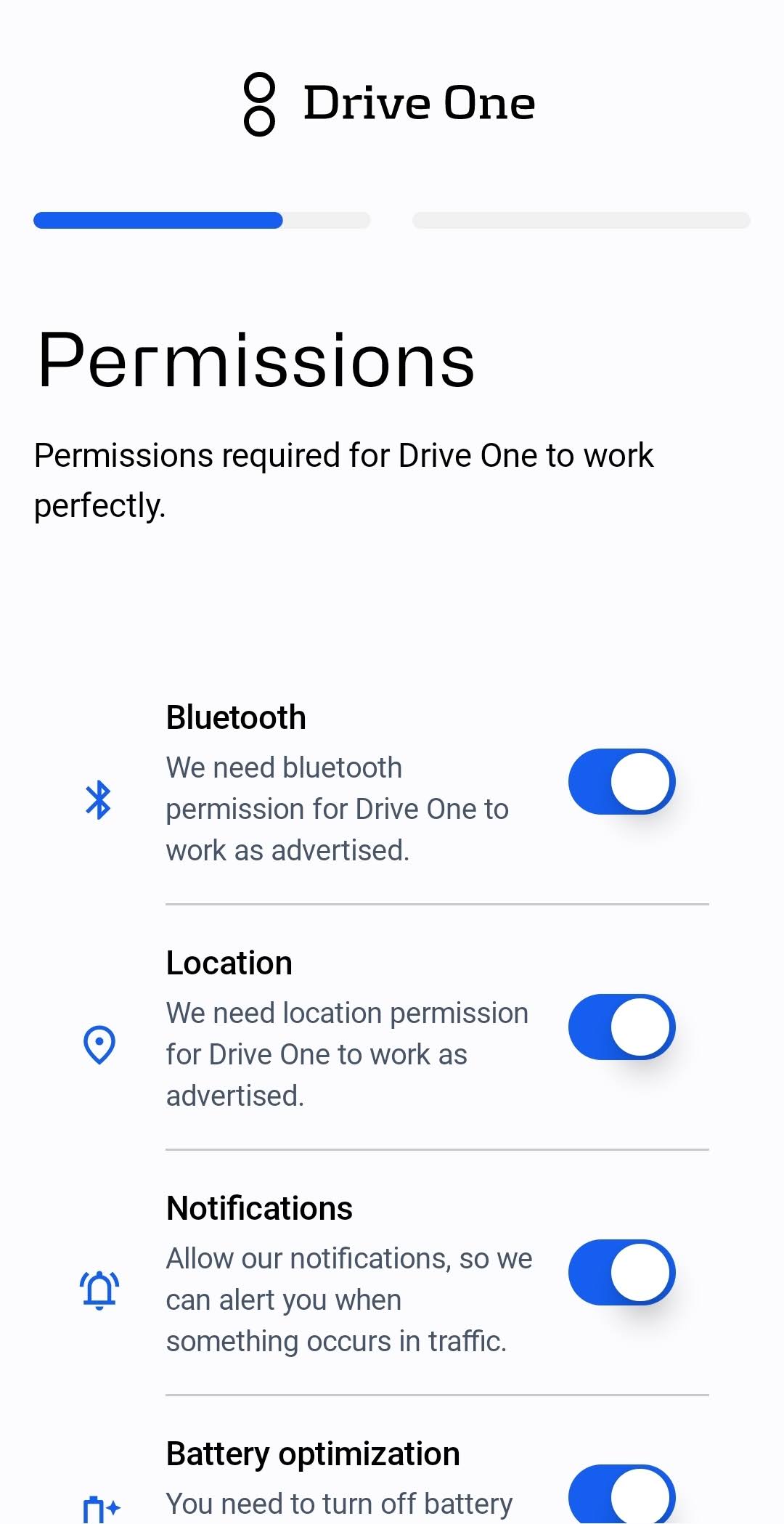Disable the Location permission switch
The width and height of the screenshot is (784, 1524).
621,1027
